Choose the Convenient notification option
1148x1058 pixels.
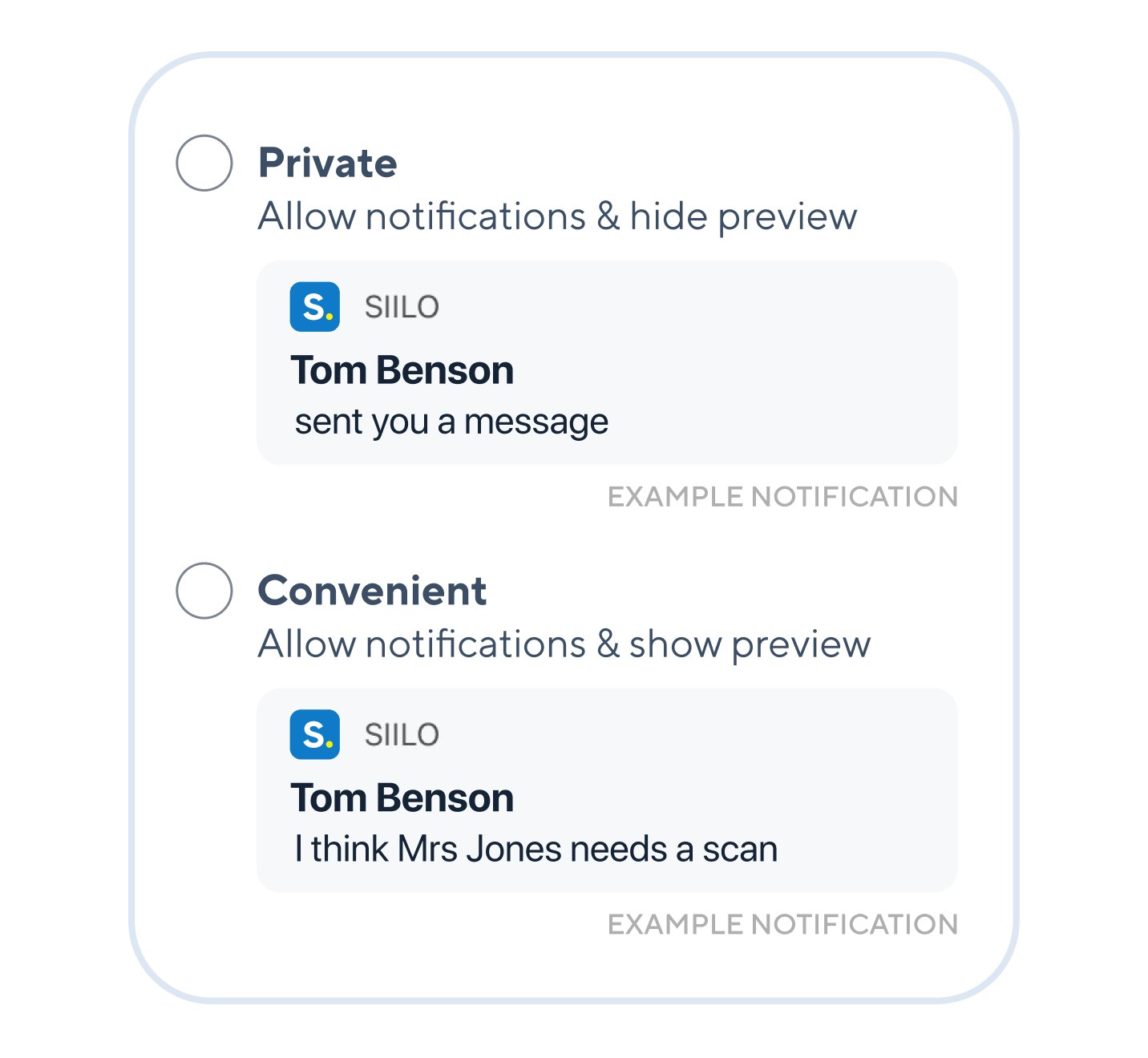coord(204,591)
